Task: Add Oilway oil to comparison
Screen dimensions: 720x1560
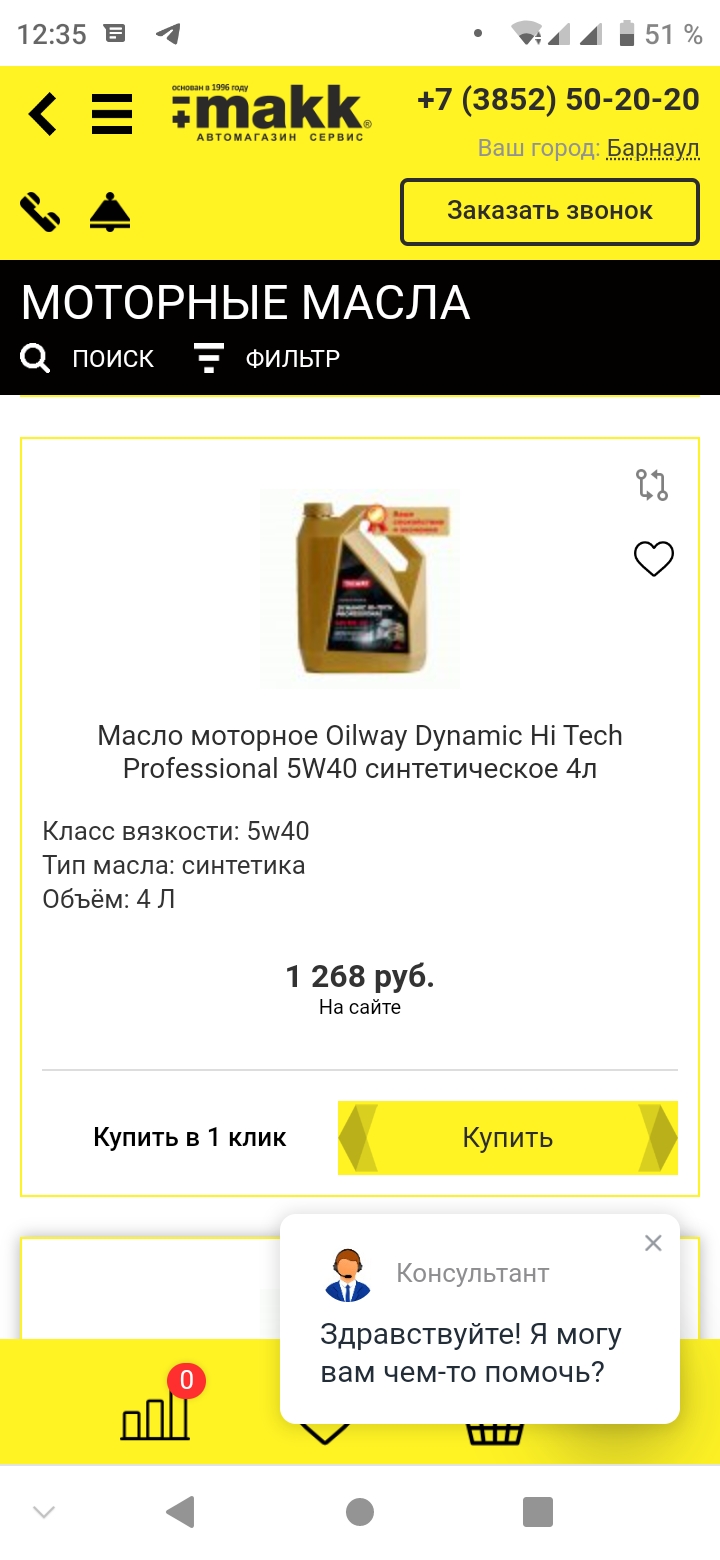Action: point(652,485)
